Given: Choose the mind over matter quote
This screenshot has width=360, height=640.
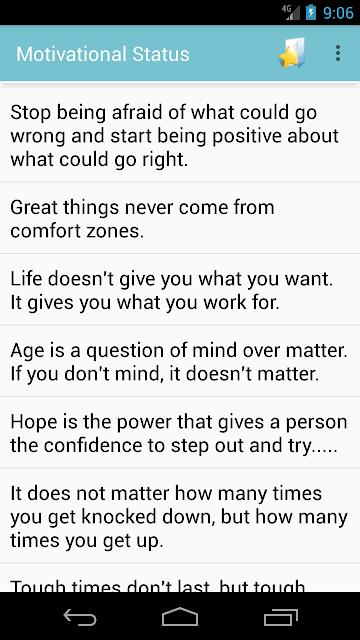Looking at the screenshot, I should [180, 361].
